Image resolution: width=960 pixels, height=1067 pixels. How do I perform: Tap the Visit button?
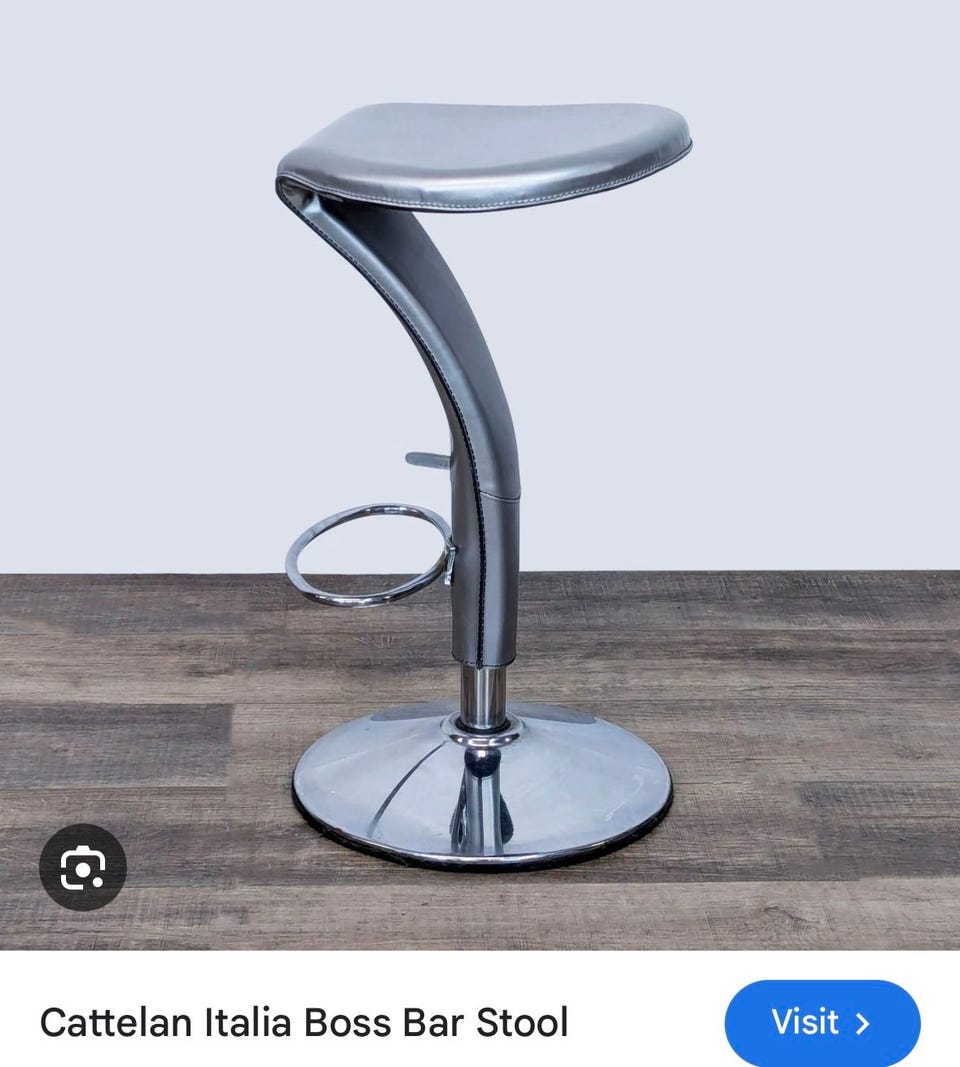[821, 1022]
